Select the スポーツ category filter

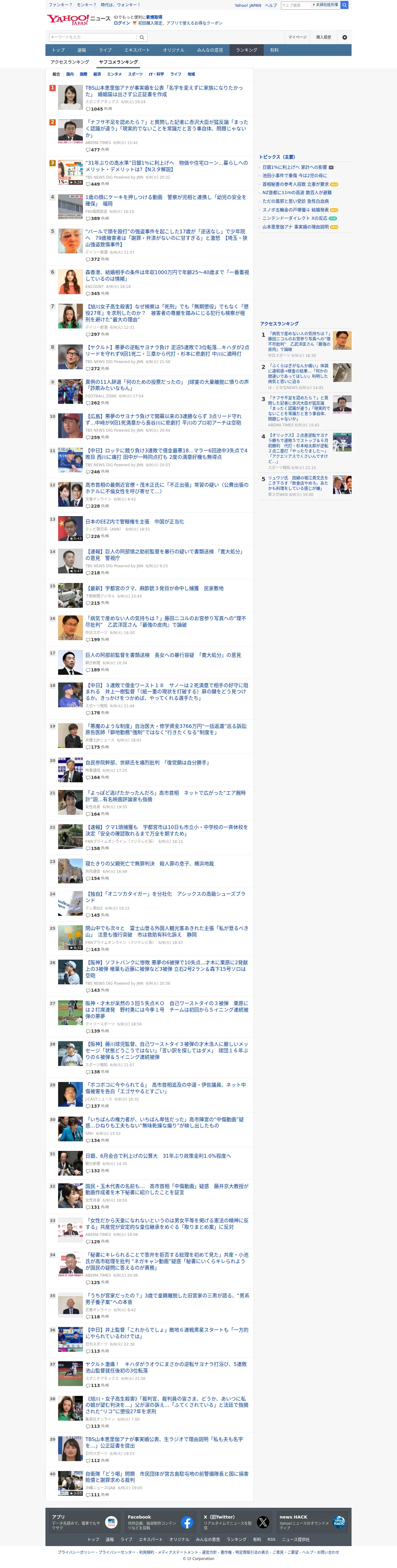pos(135,74)
